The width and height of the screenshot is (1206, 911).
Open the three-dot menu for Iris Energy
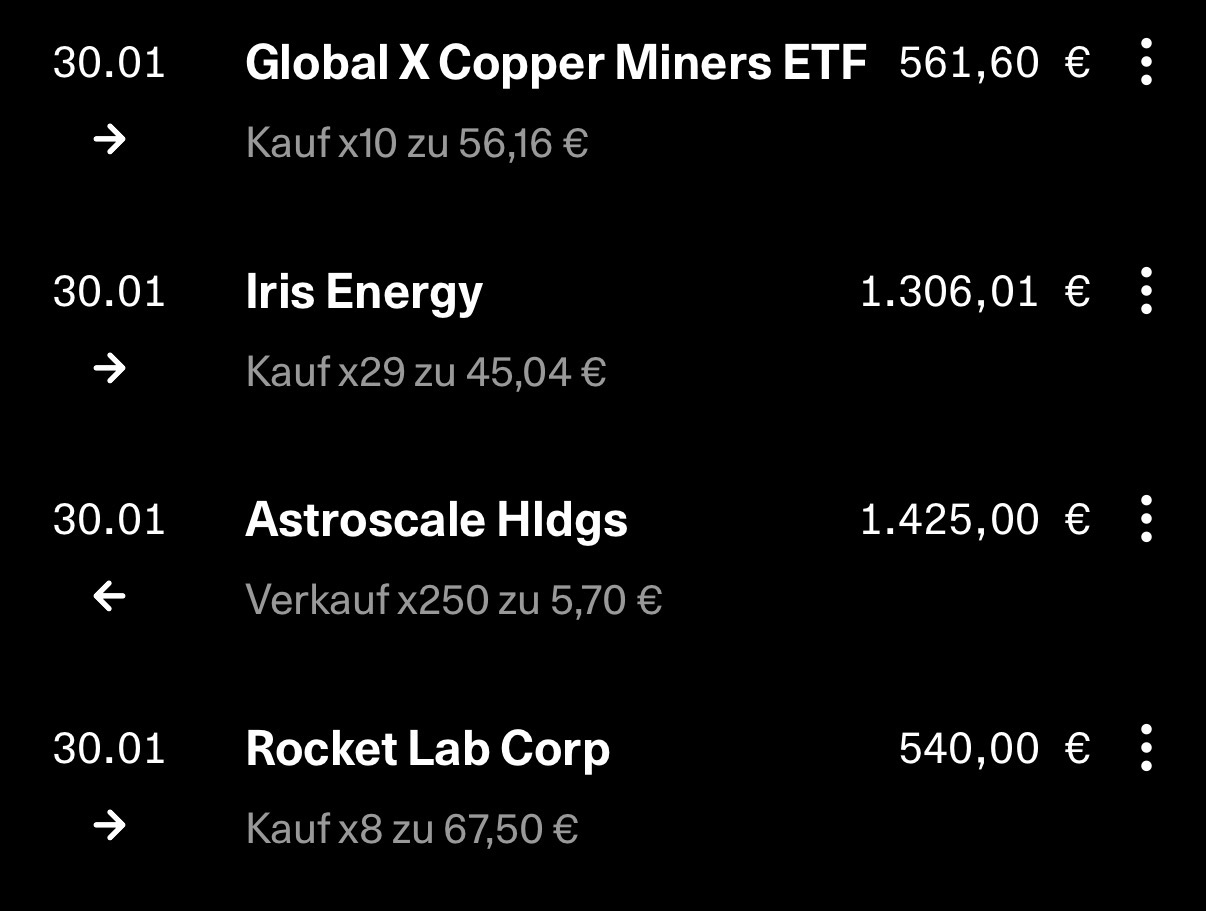[x=1146, y=291]
